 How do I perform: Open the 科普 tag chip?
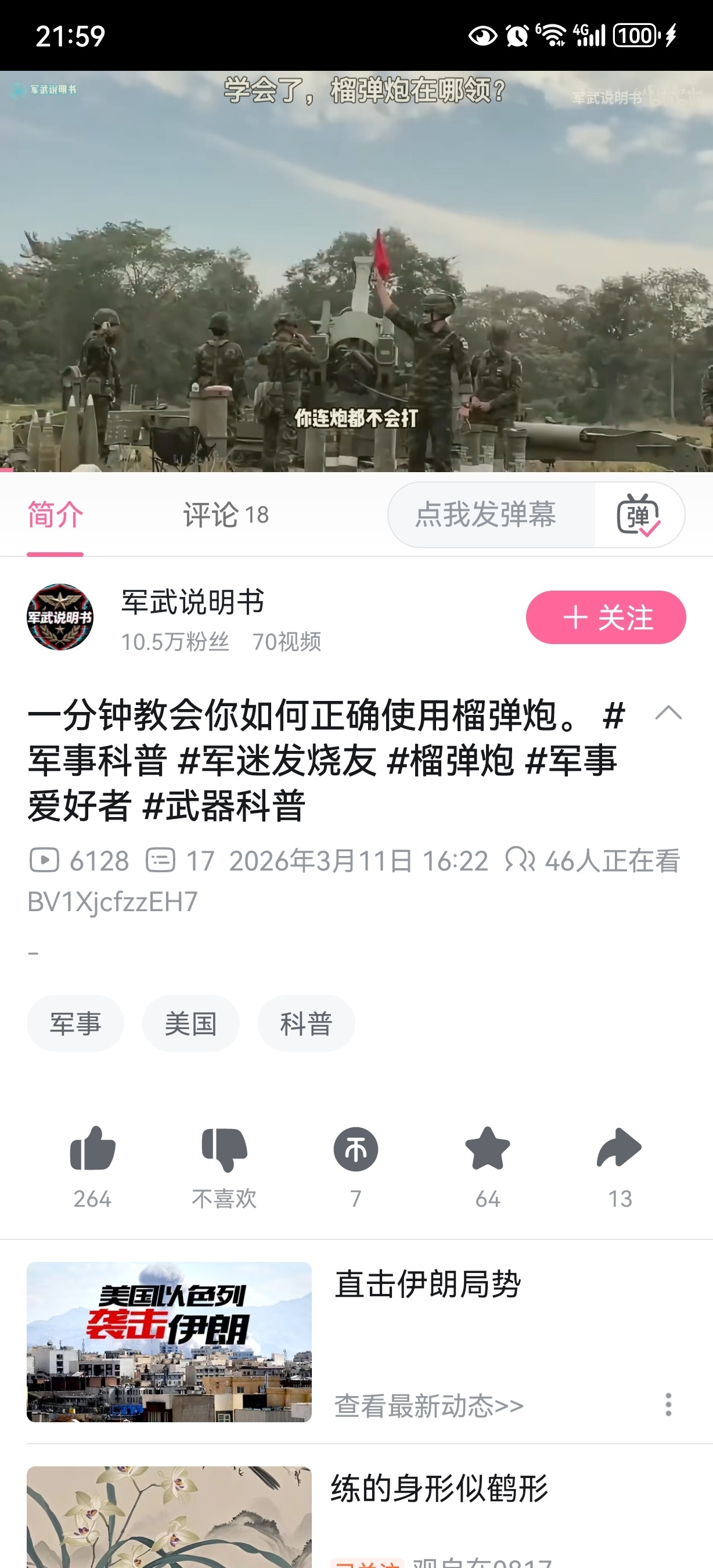(x=306, y=1024)
